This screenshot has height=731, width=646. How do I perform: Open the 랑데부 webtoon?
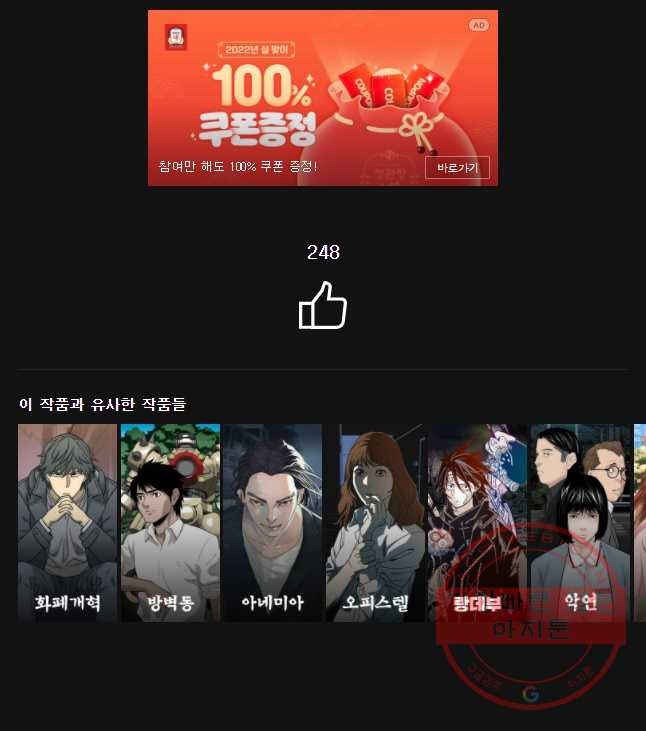477,522
